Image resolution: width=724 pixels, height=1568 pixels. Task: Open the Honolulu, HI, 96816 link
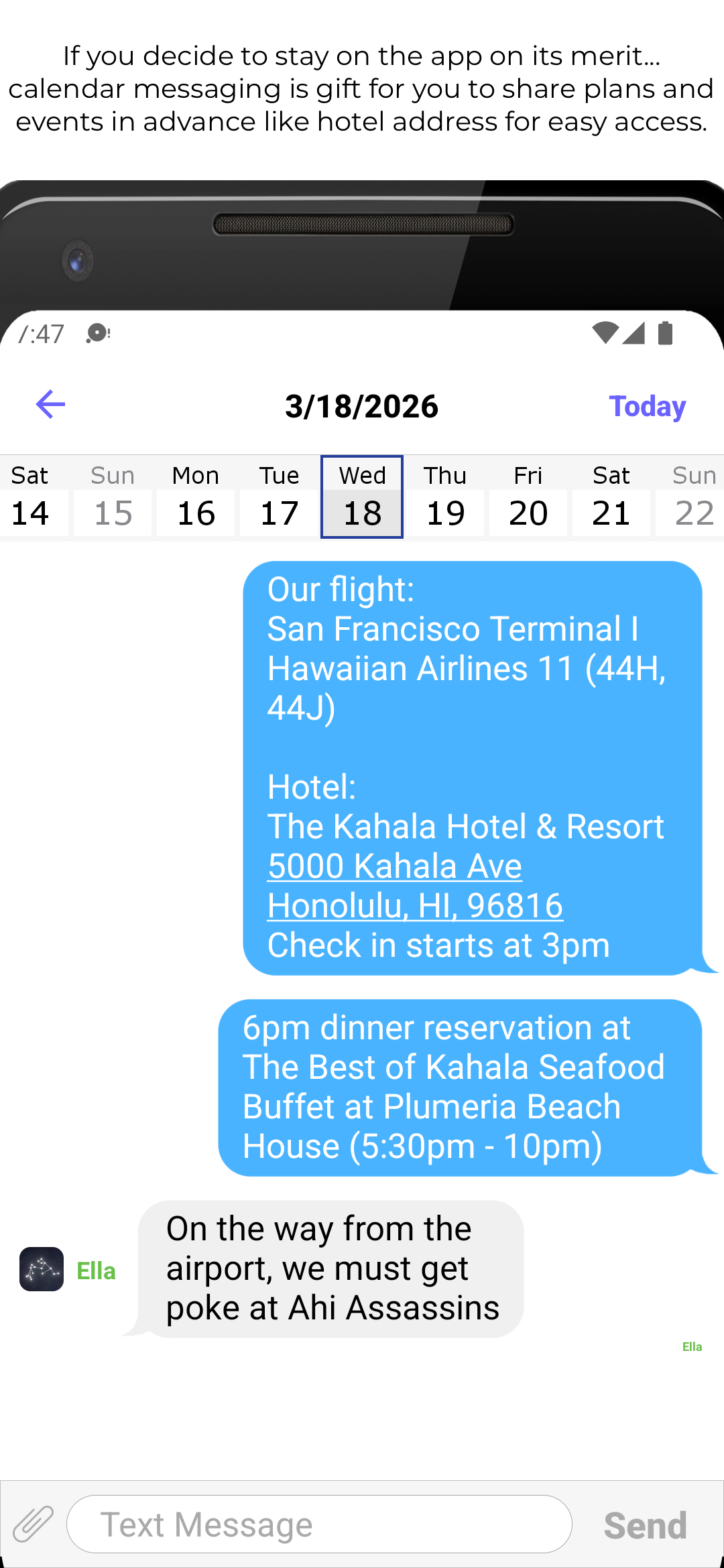point(415,905)
